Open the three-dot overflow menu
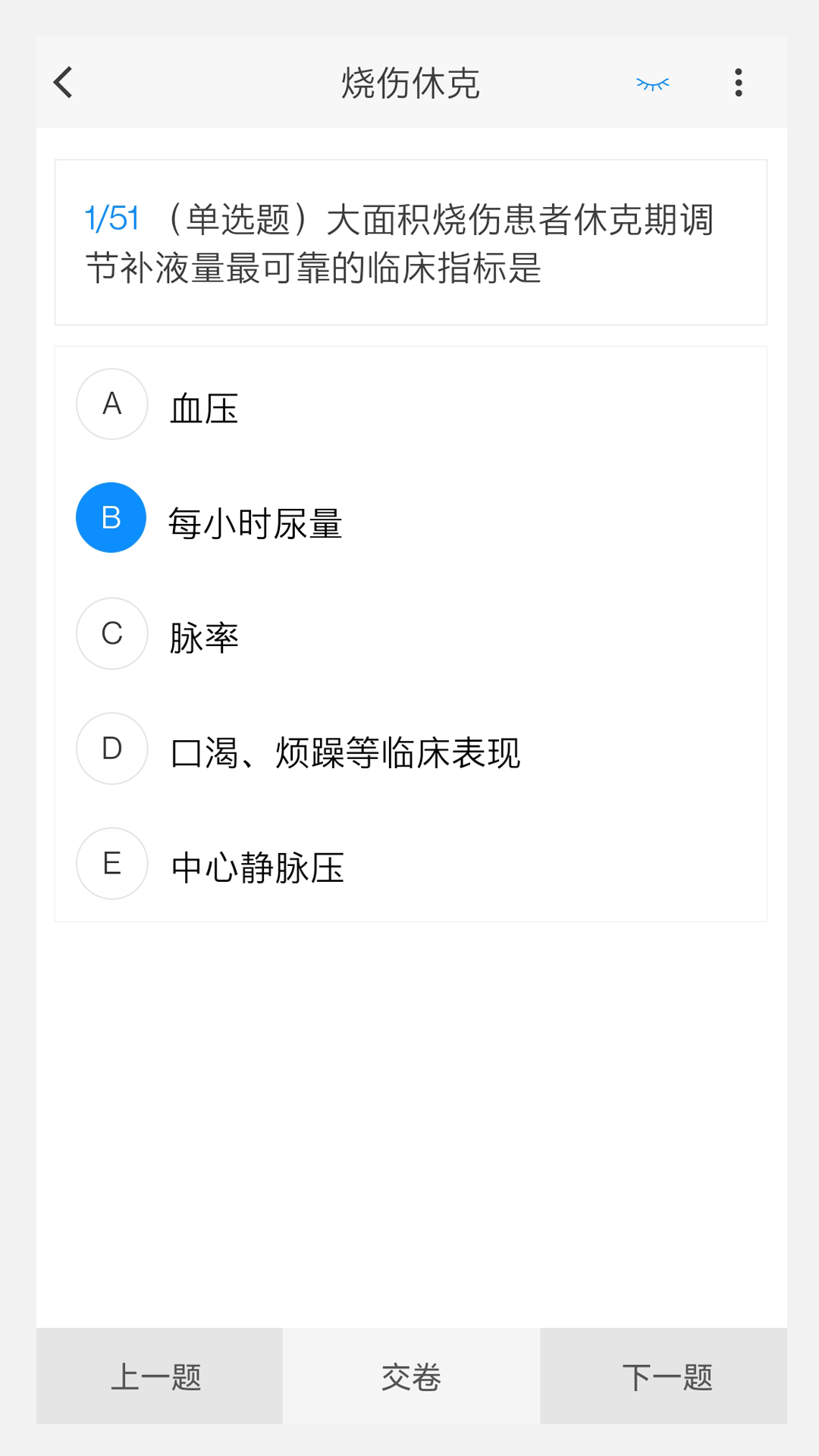This screenshot has height=1456, width=819. (x=737, y=82)
